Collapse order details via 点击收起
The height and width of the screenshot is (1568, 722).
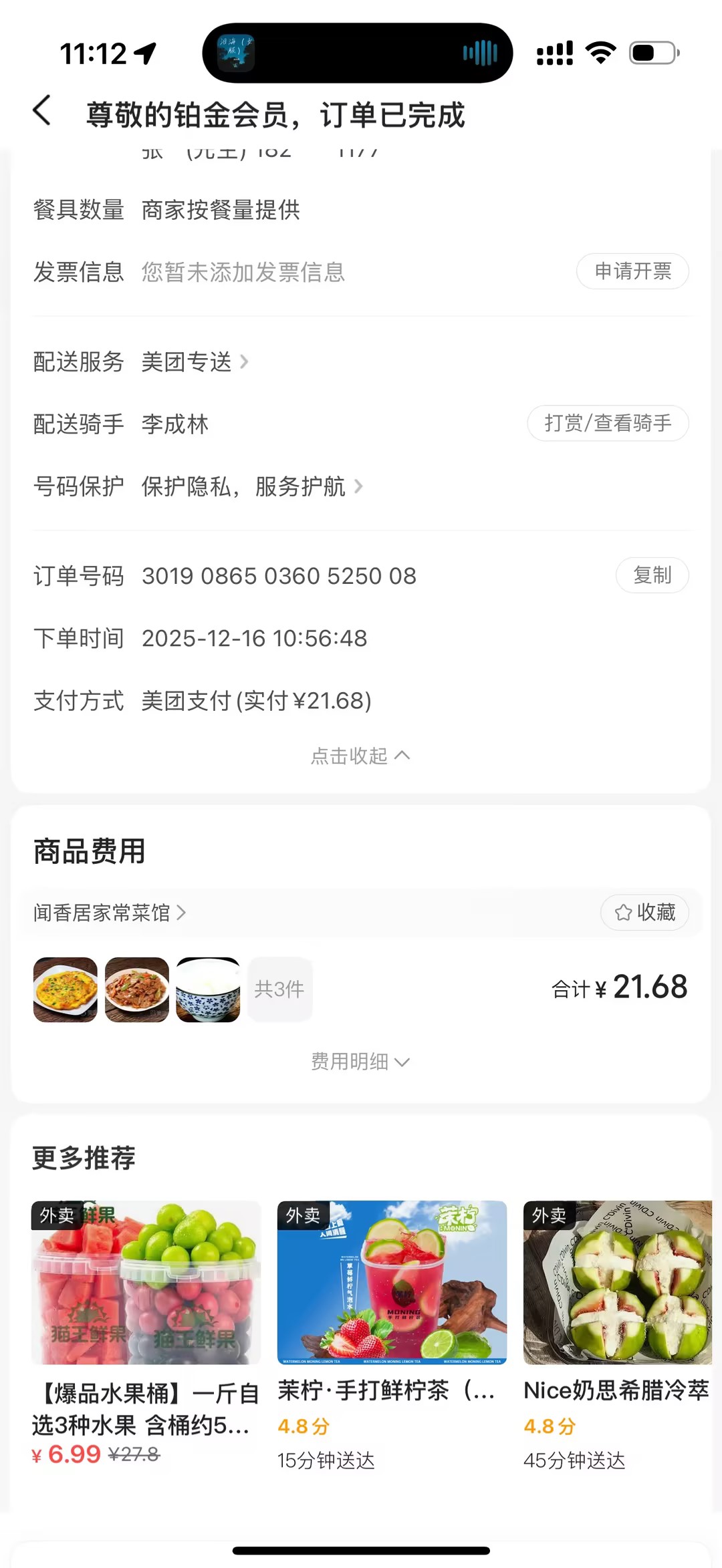click(x=360, y=756)
